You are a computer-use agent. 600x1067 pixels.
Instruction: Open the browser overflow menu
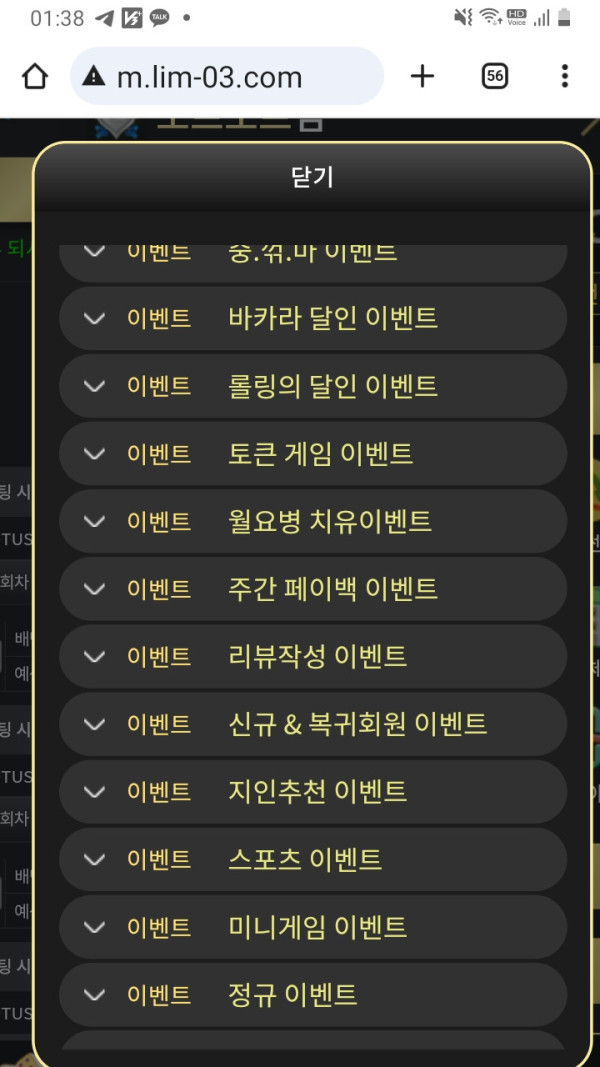[x=565, y=77]
